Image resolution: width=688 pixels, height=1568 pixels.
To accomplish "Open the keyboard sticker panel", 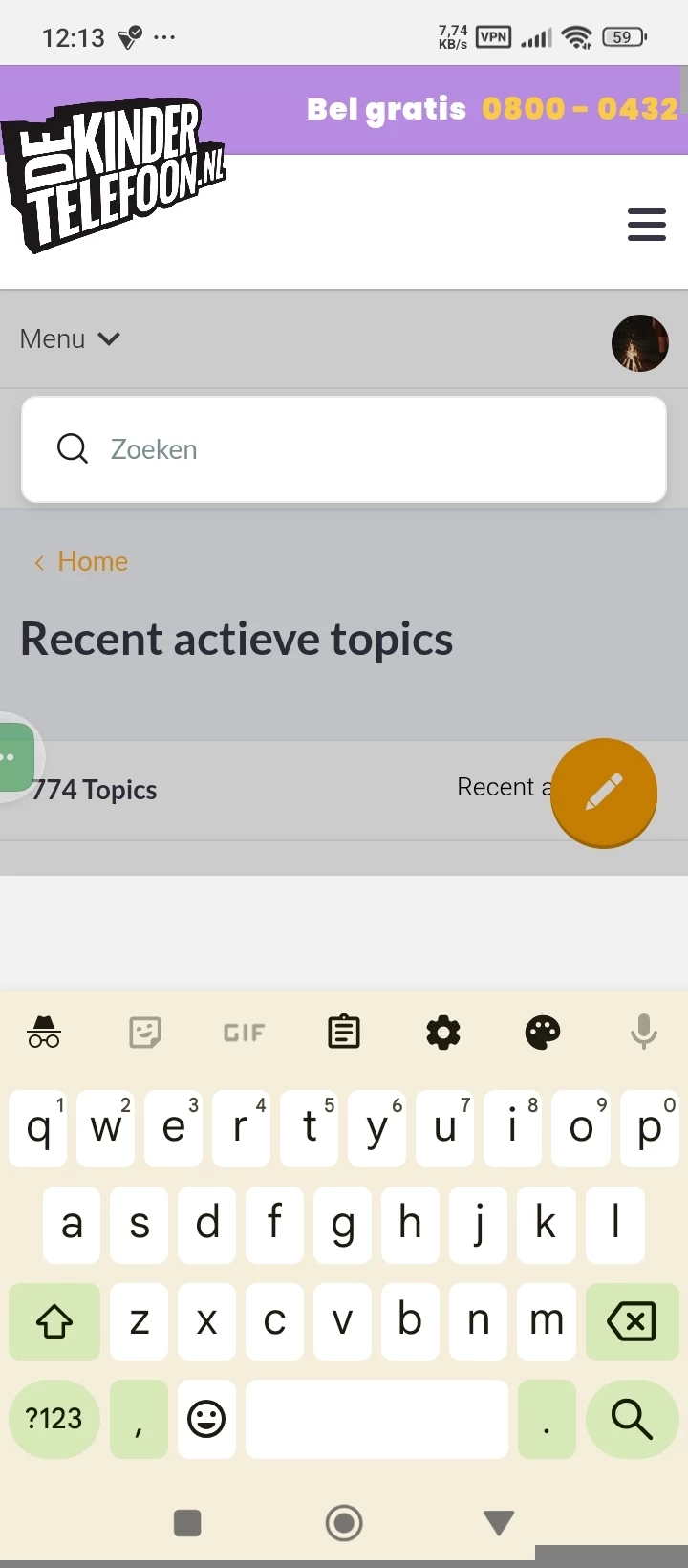I will point(144,1033).
